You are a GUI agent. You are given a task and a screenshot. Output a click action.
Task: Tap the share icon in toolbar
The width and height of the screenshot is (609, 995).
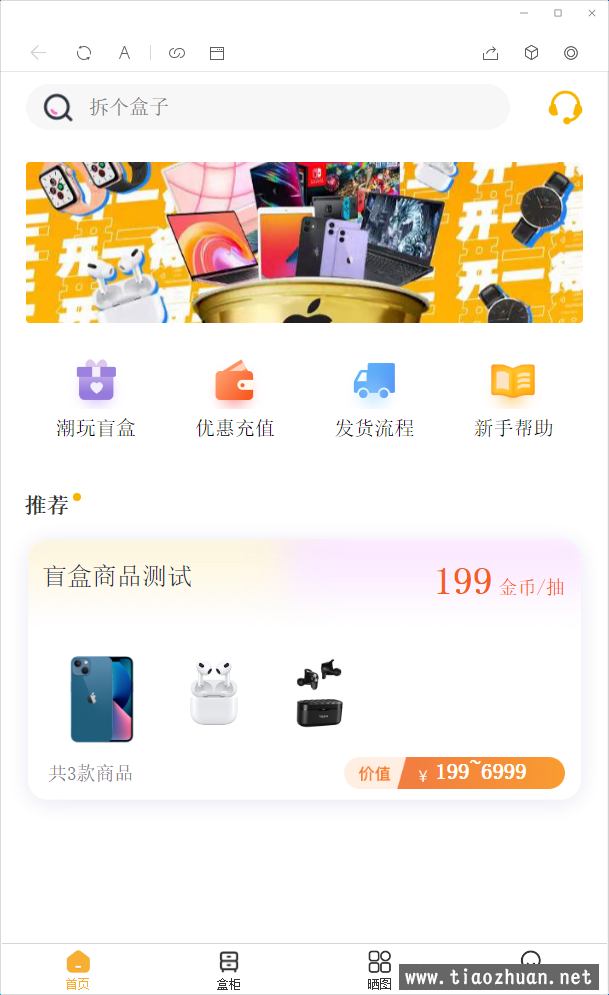(x=490, y=53)
